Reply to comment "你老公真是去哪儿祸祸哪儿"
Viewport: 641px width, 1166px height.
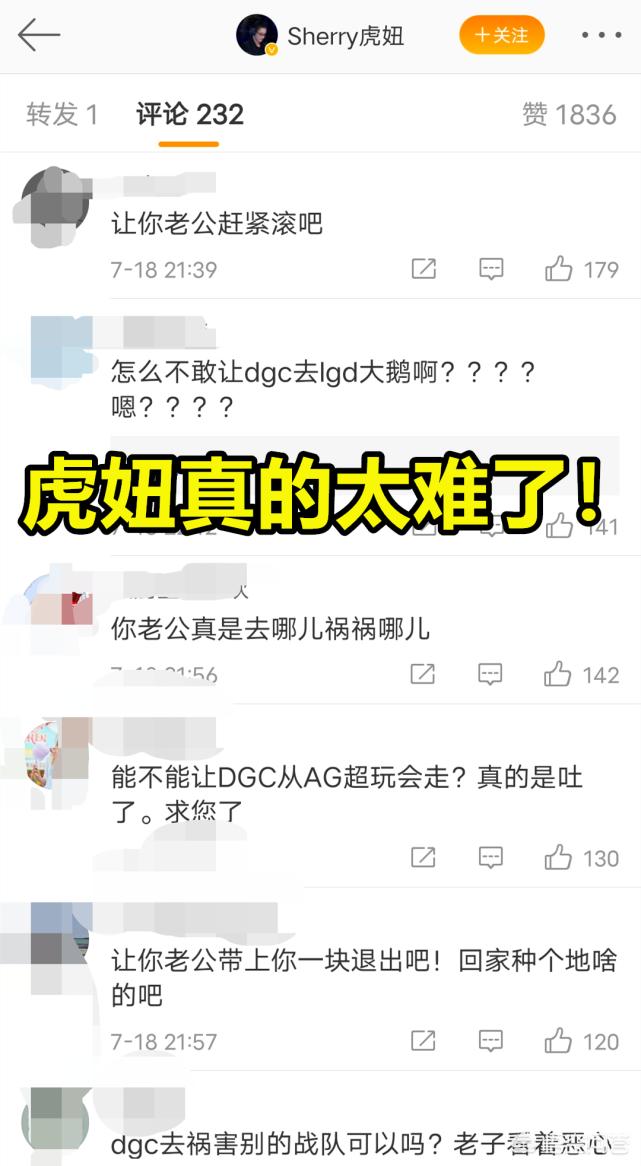pyautogui.click(x=490, y=675)
